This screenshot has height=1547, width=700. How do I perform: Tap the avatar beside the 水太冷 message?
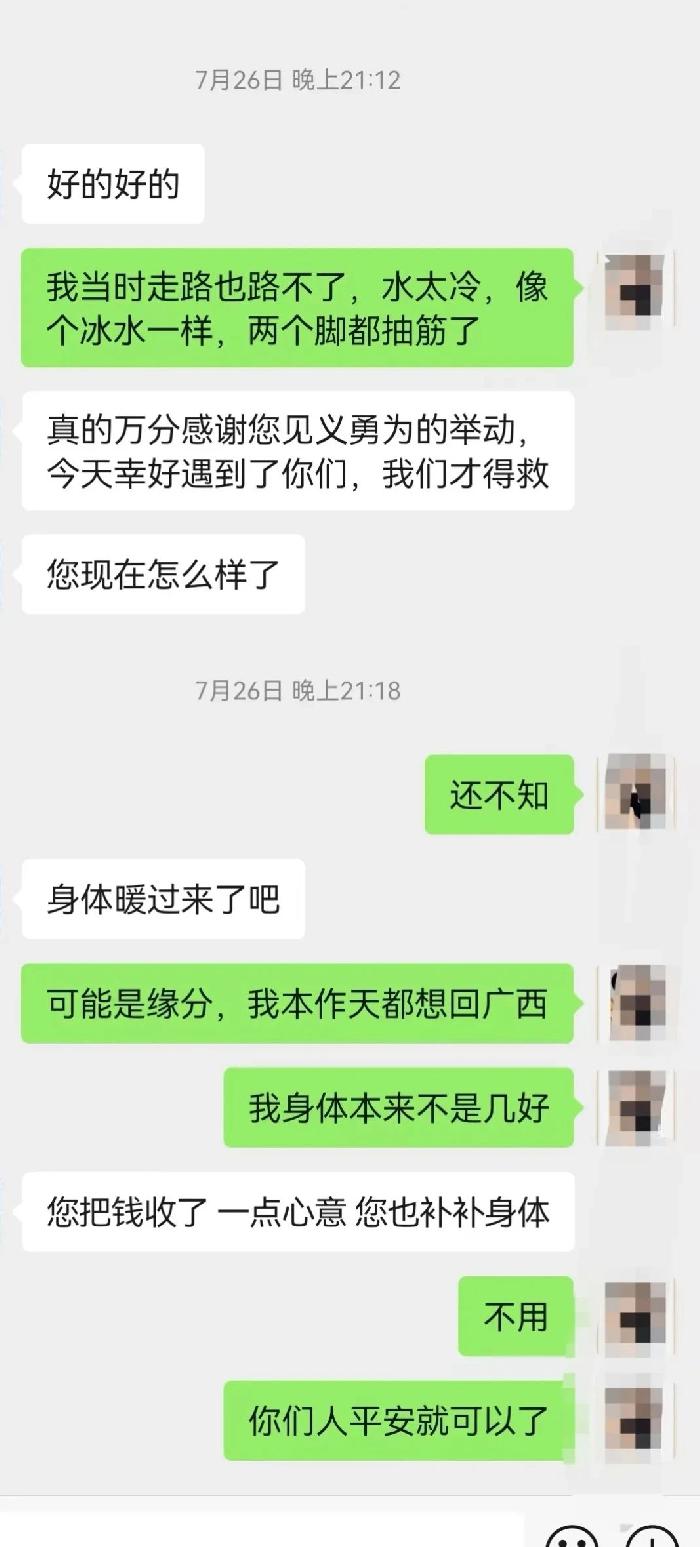click(x=635, y=291)
